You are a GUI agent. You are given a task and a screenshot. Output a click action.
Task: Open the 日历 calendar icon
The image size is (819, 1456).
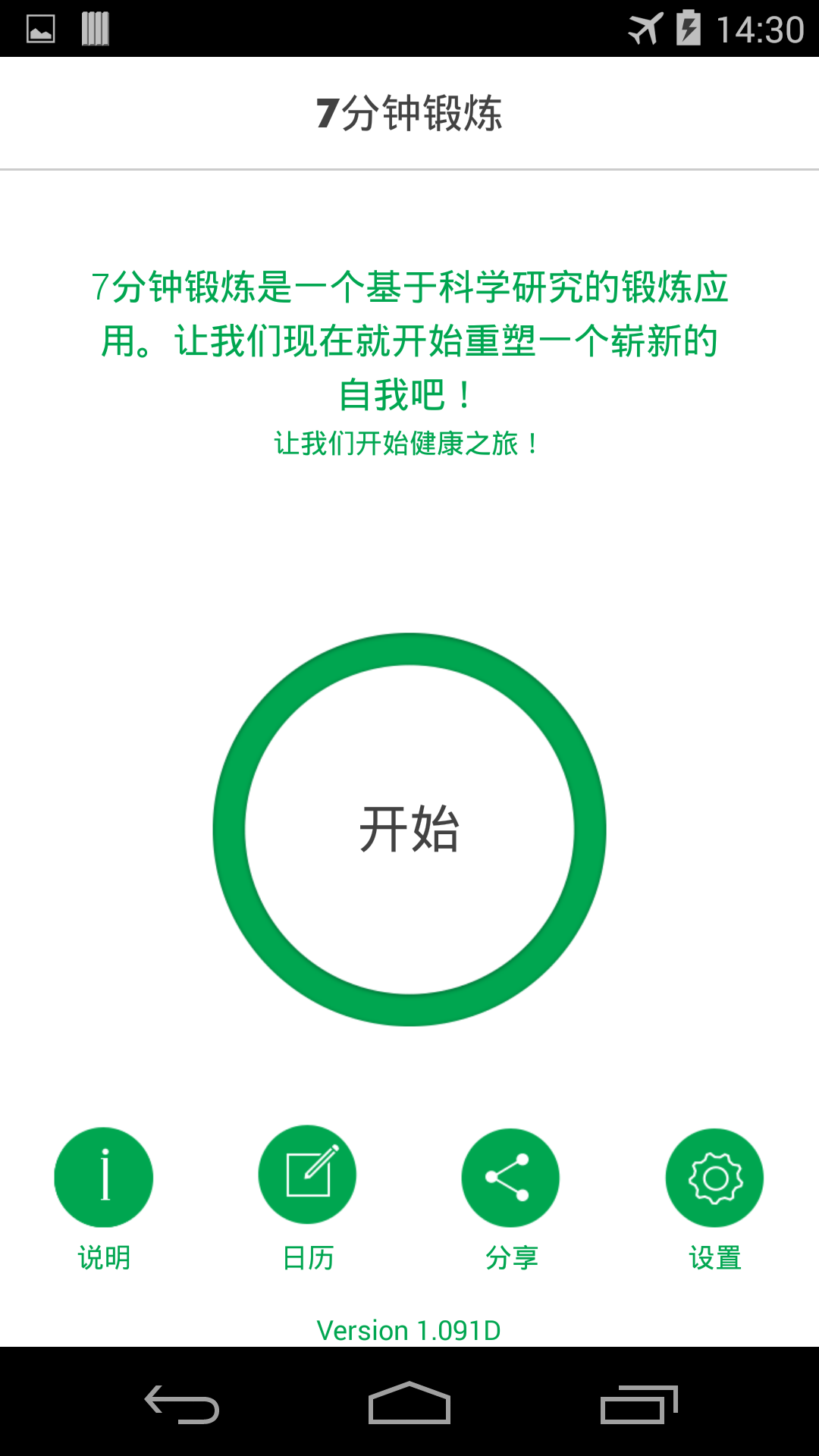(x=307, y=1174)
